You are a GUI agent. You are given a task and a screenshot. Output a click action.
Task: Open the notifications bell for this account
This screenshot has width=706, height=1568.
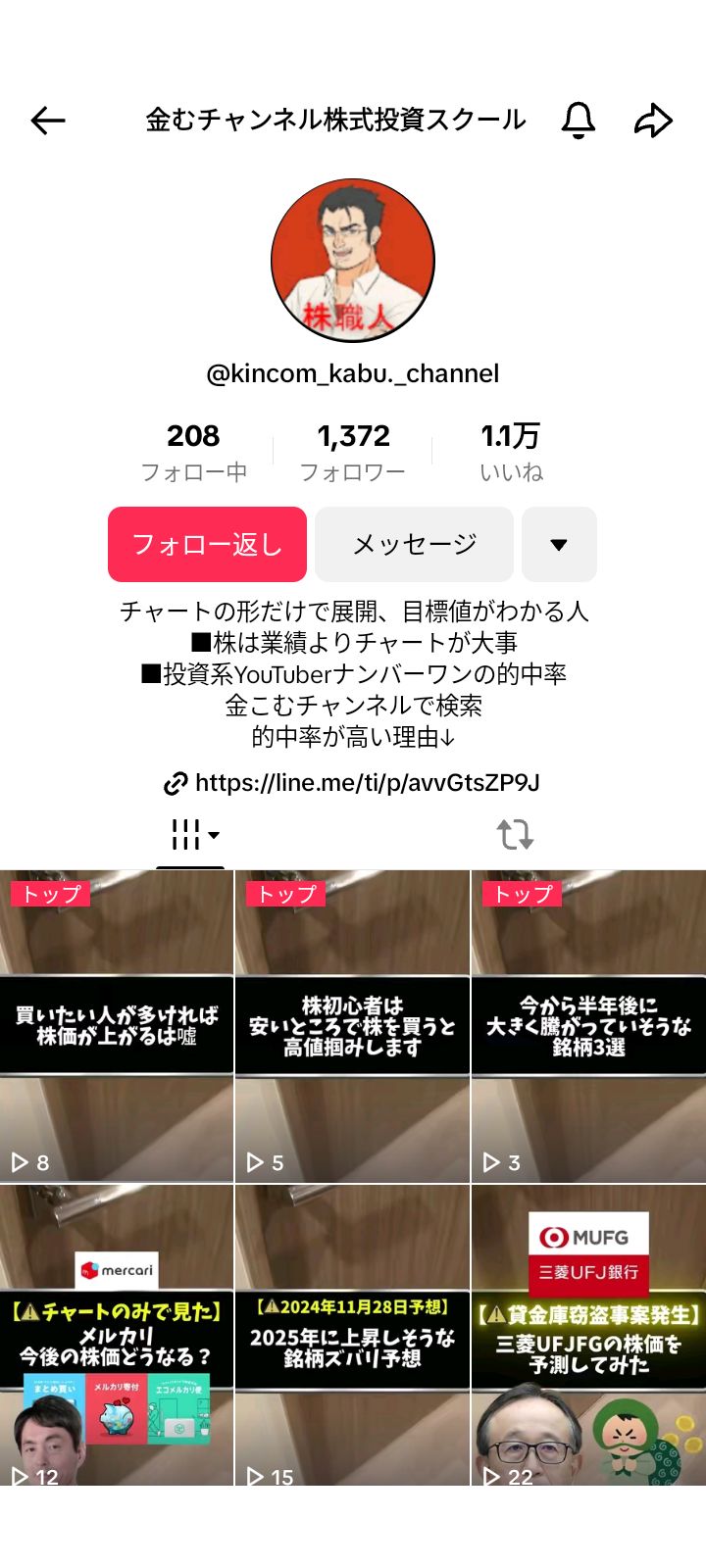[579, 121]
